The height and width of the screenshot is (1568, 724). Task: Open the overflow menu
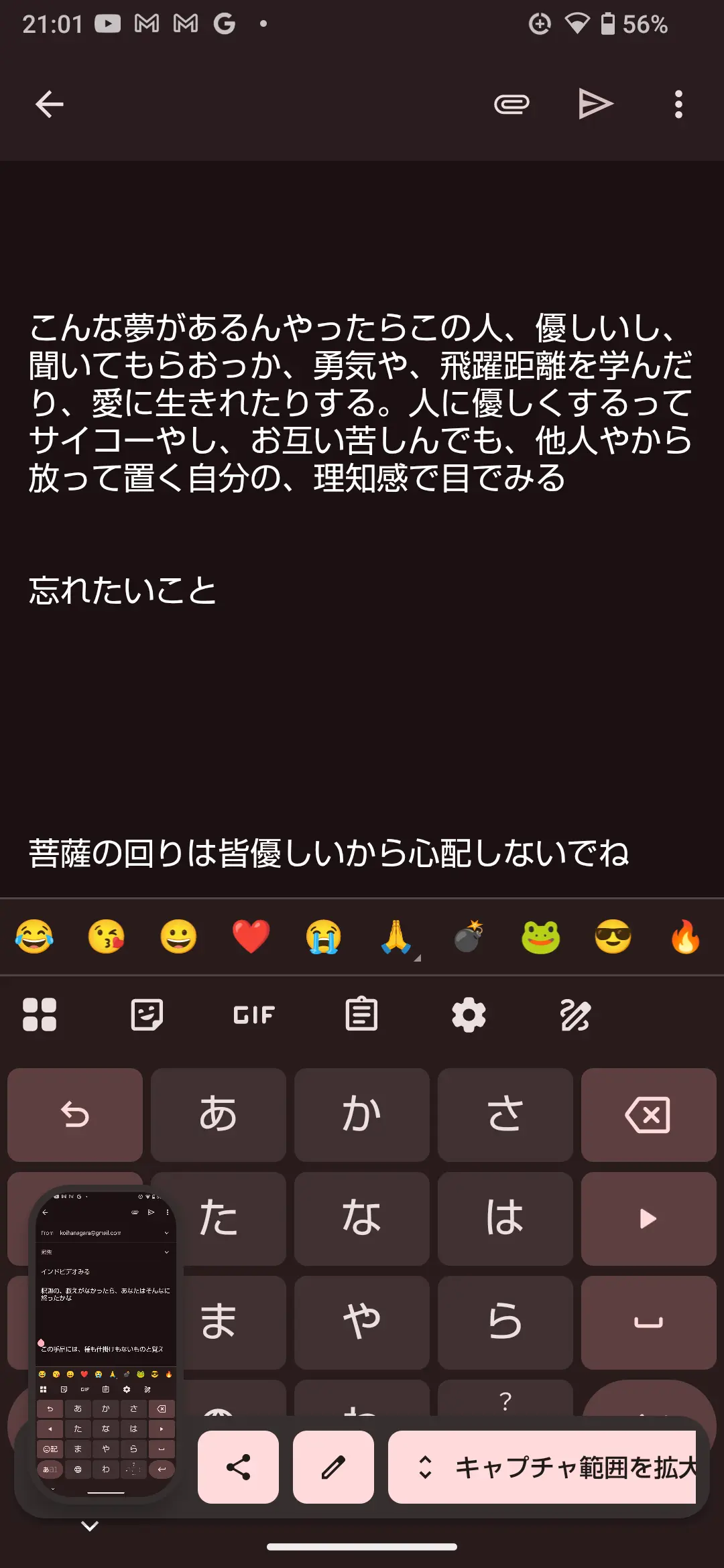678,105
